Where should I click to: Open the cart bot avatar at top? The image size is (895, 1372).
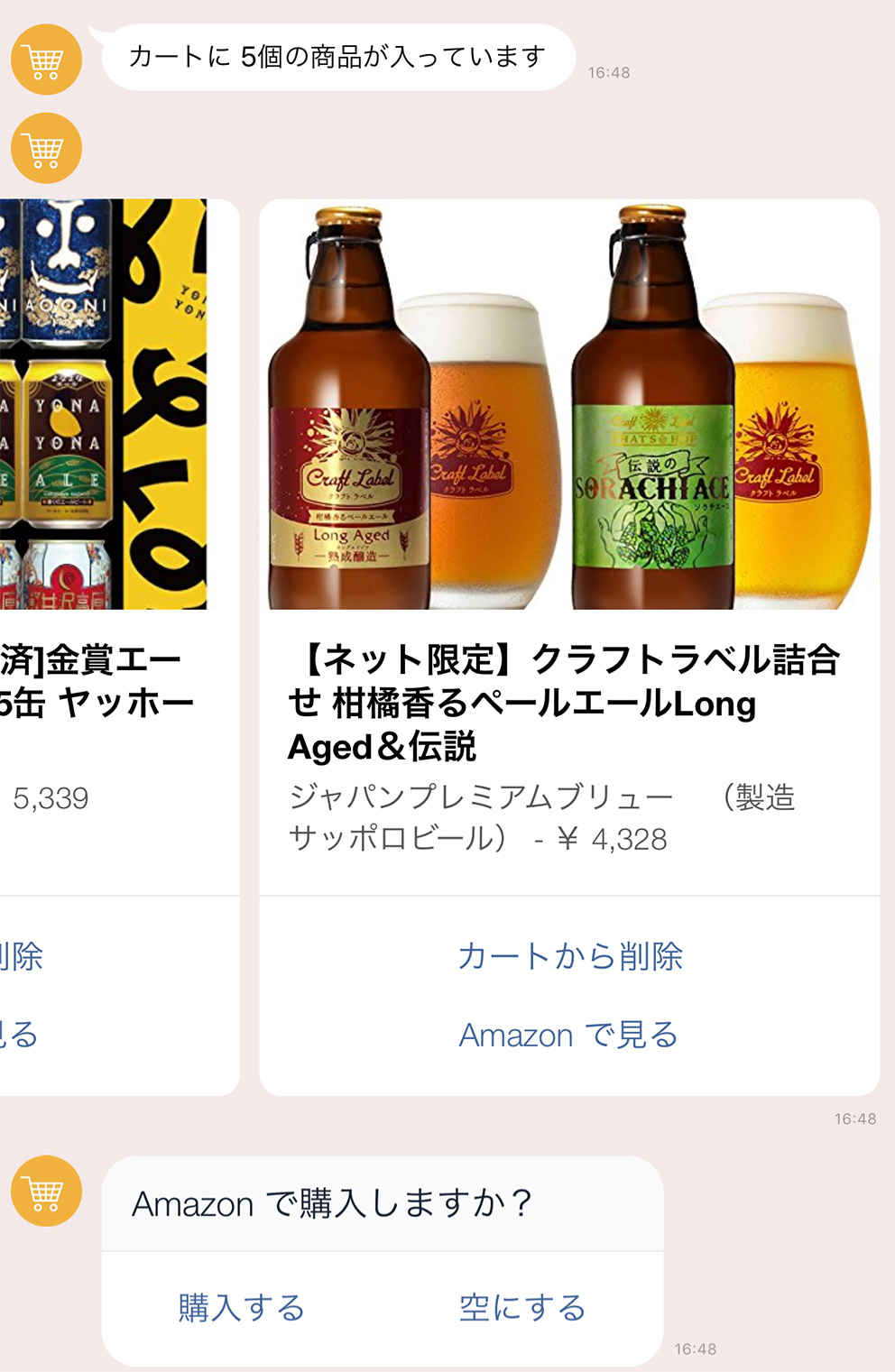click(x=46, y=60)
